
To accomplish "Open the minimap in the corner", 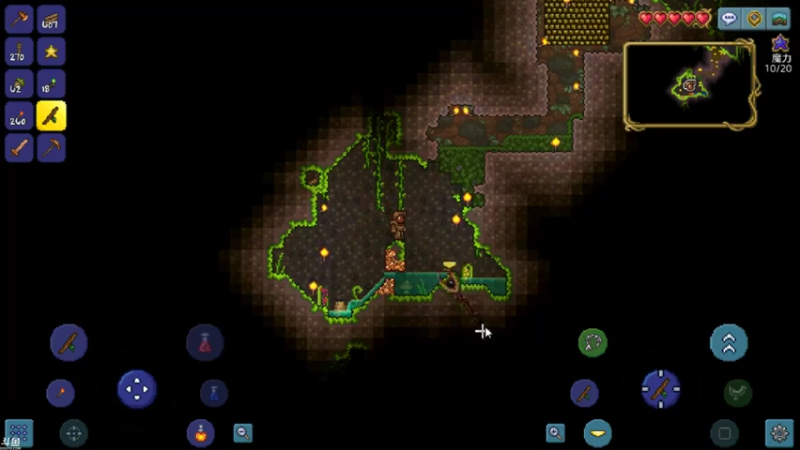I will coord(689,85).
